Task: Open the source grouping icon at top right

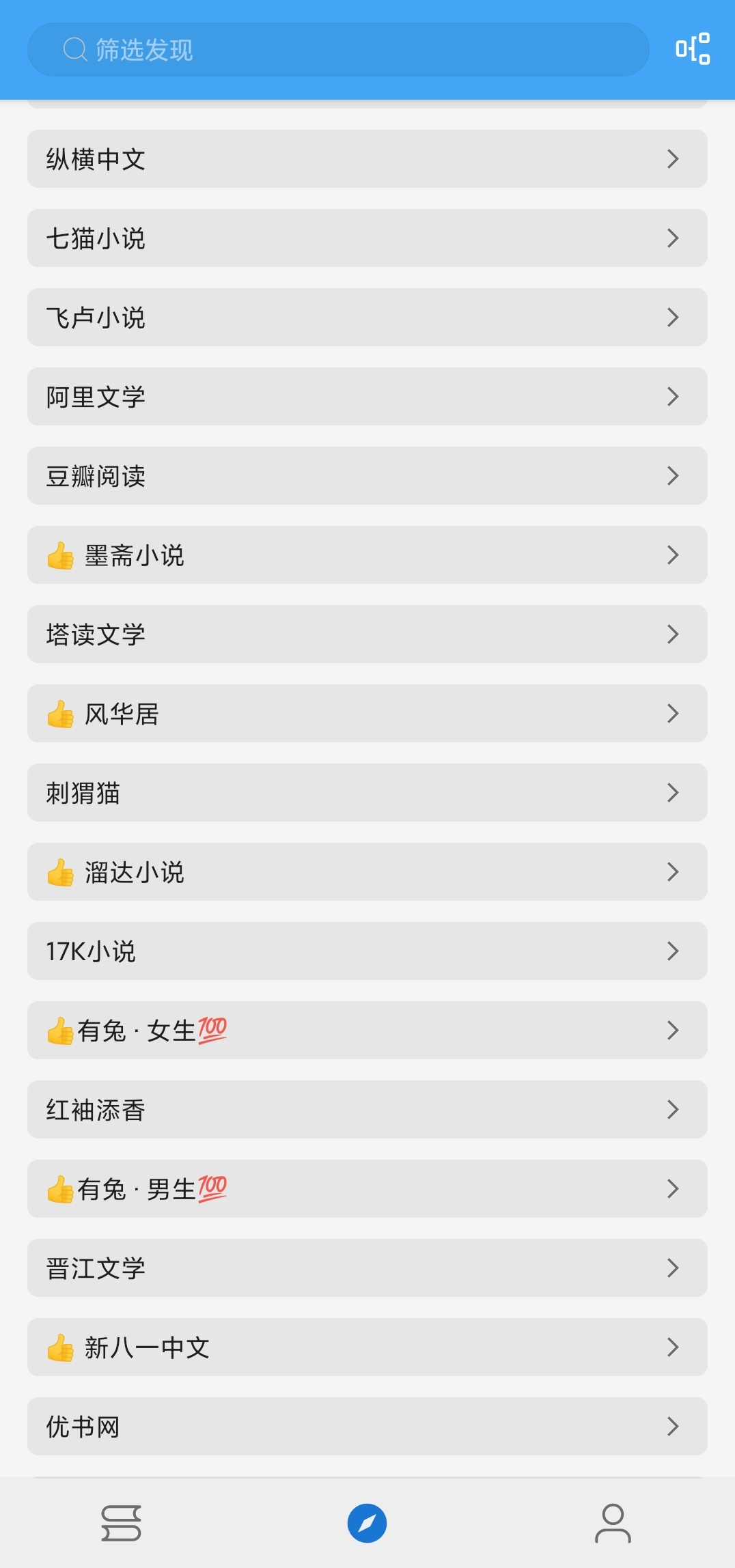Action: [692, 48]
